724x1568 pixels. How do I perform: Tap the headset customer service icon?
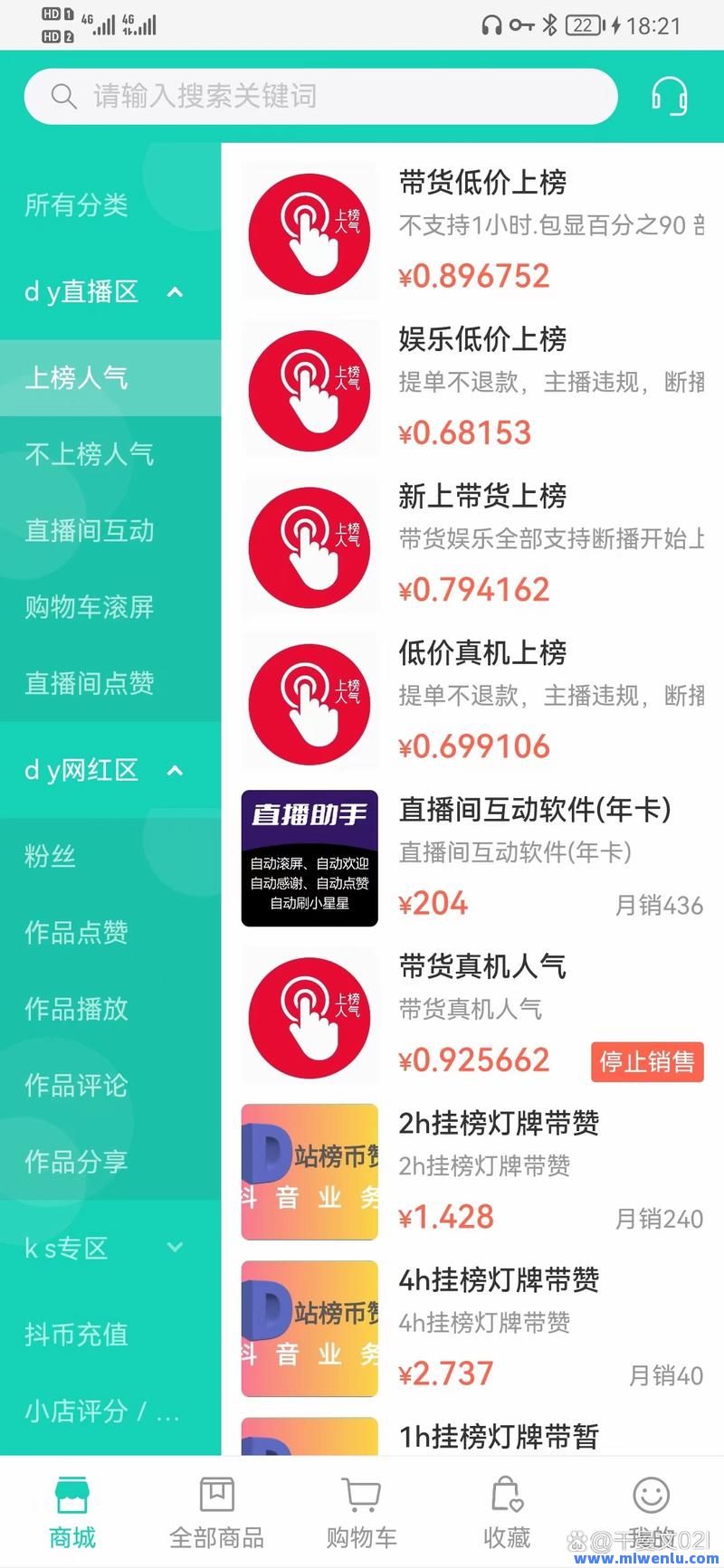(x=669, y=96)
